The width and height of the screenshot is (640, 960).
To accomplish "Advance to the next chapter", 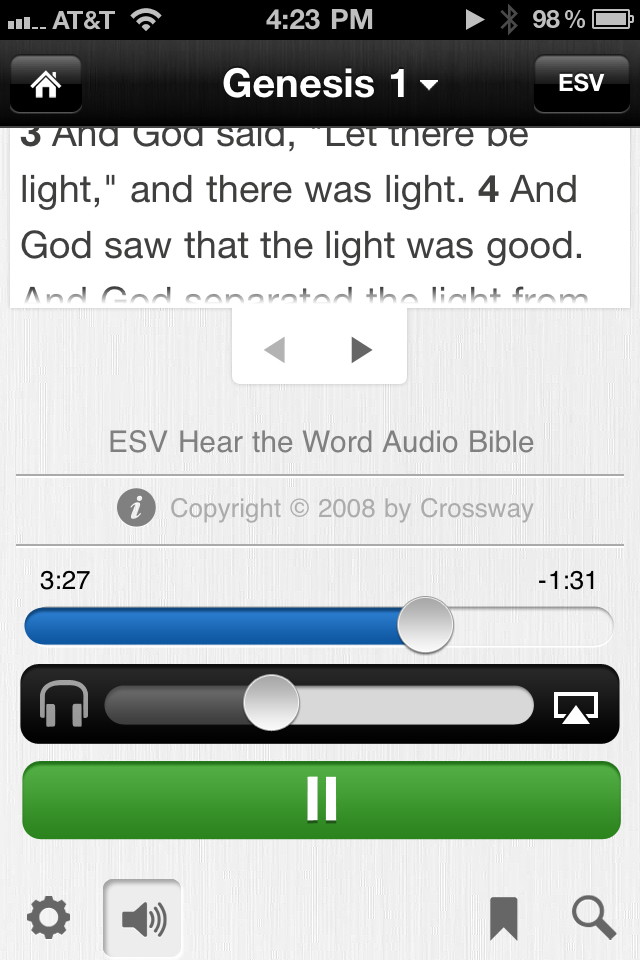I will pyautogui.click(x=362, y=349).
